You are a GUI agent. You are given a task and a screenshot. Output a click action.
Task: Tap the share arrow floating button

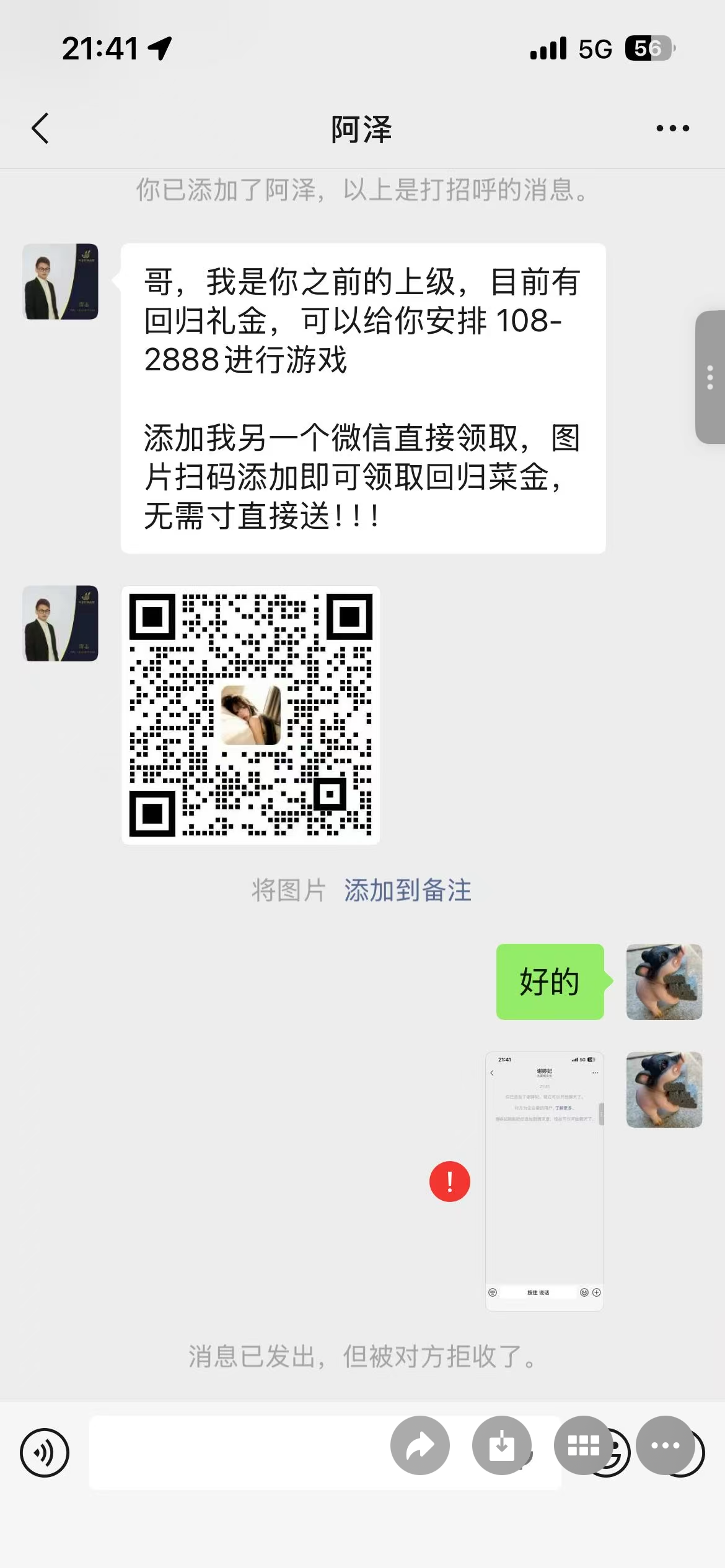(420, 1445)
